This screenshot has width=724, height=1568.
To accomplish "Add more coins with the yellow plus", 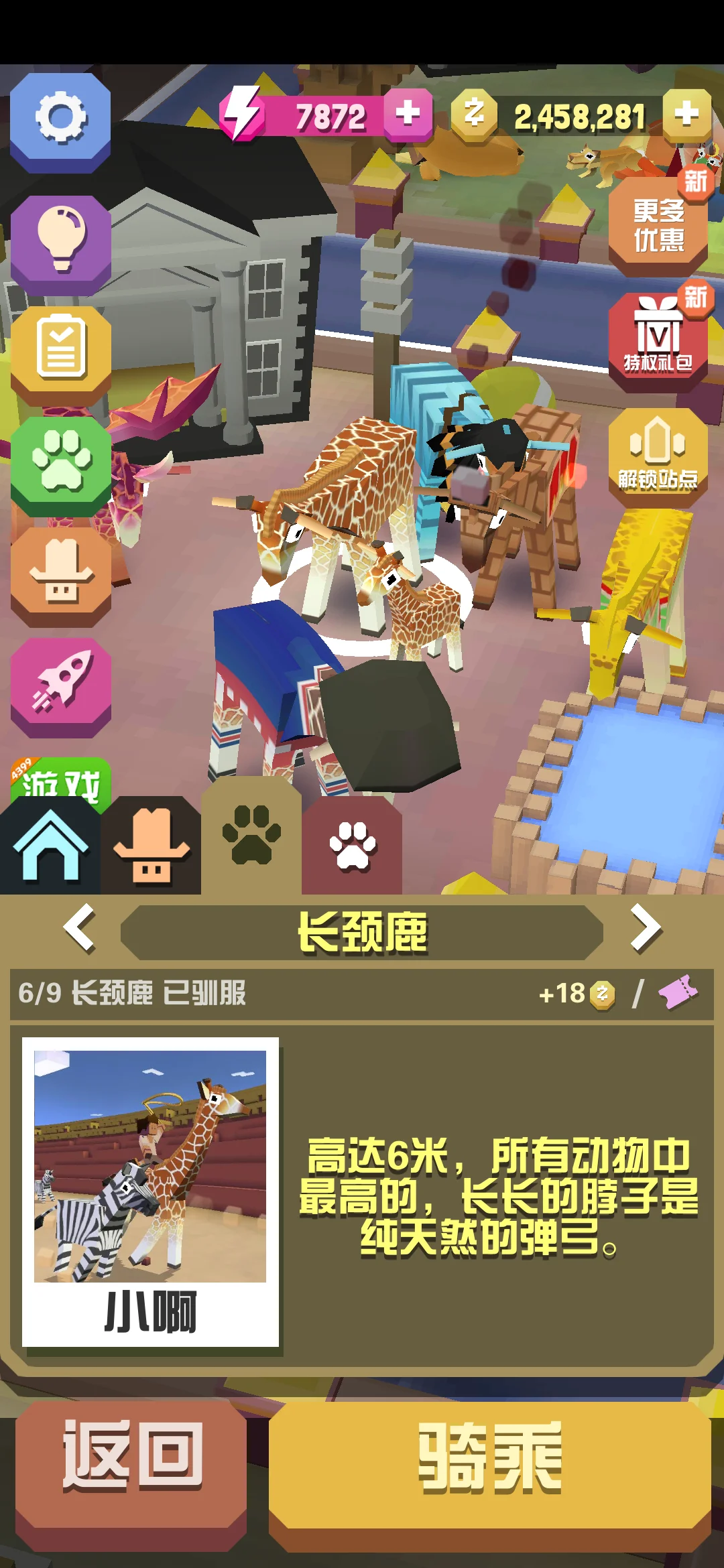I will pyautogui.click(x=686, y=114).
